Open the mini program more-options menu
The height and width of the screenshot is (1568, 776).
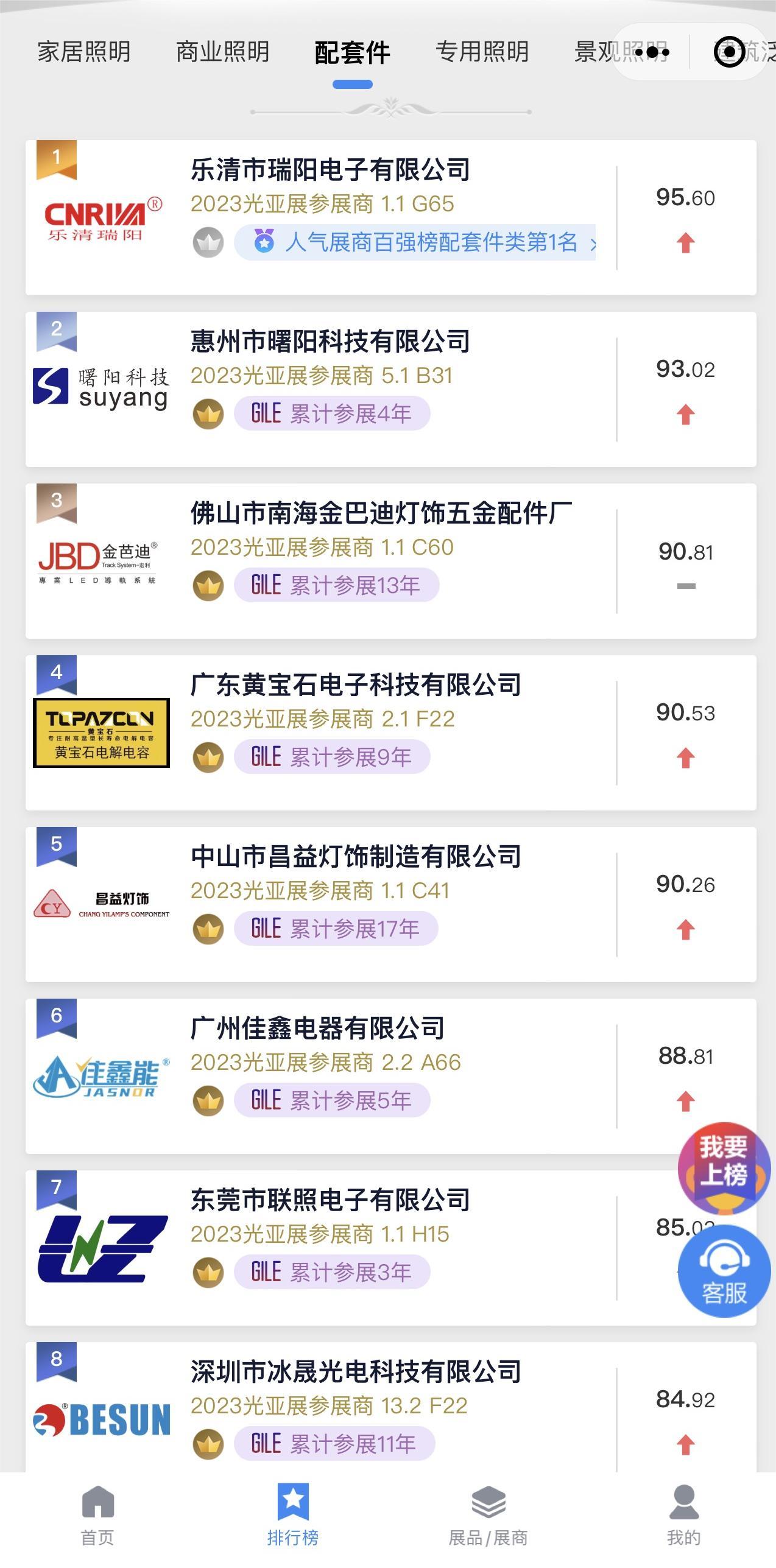coord(652,52)
